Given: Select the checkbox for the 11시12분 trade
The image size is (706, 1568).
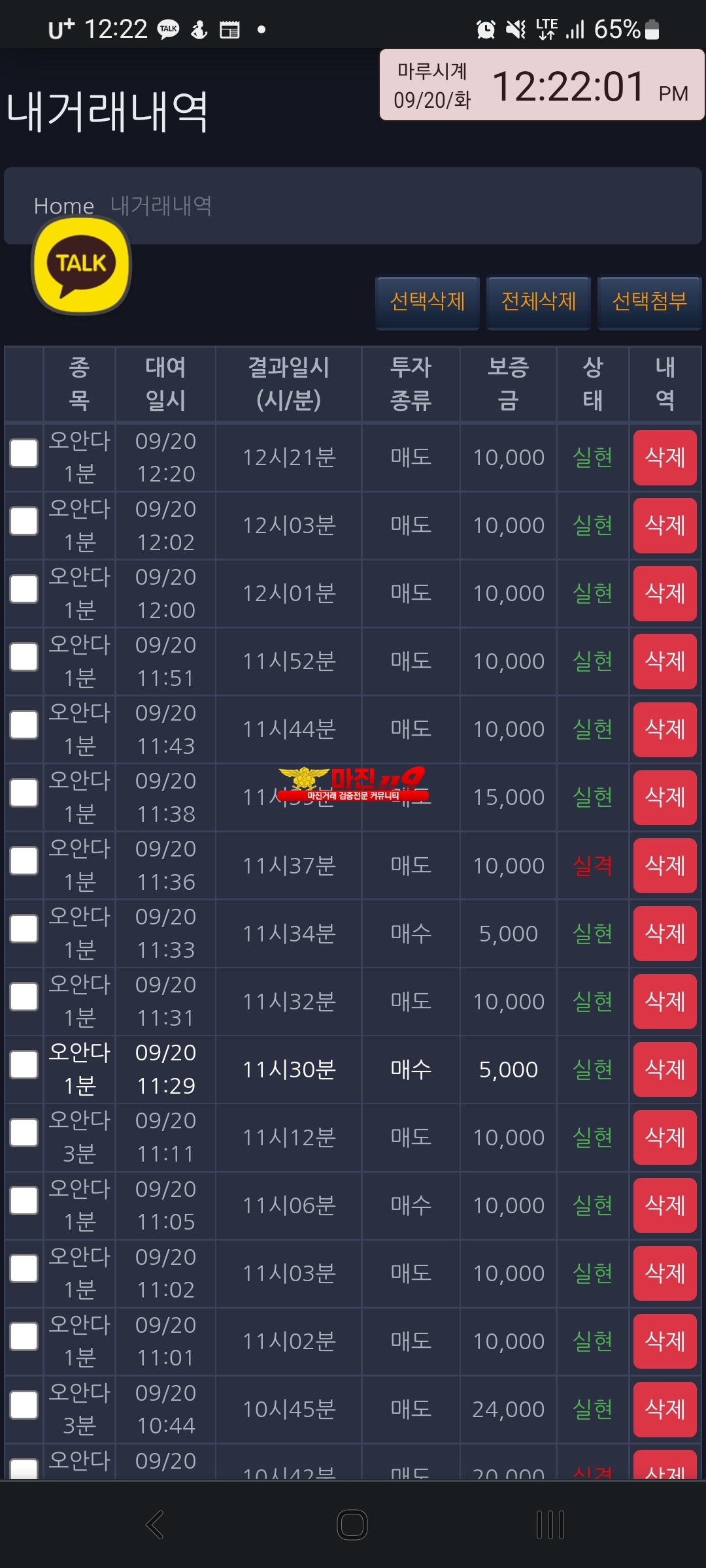Looking at the screenshot, I should pyautogui.click(x=24, y=1133).
